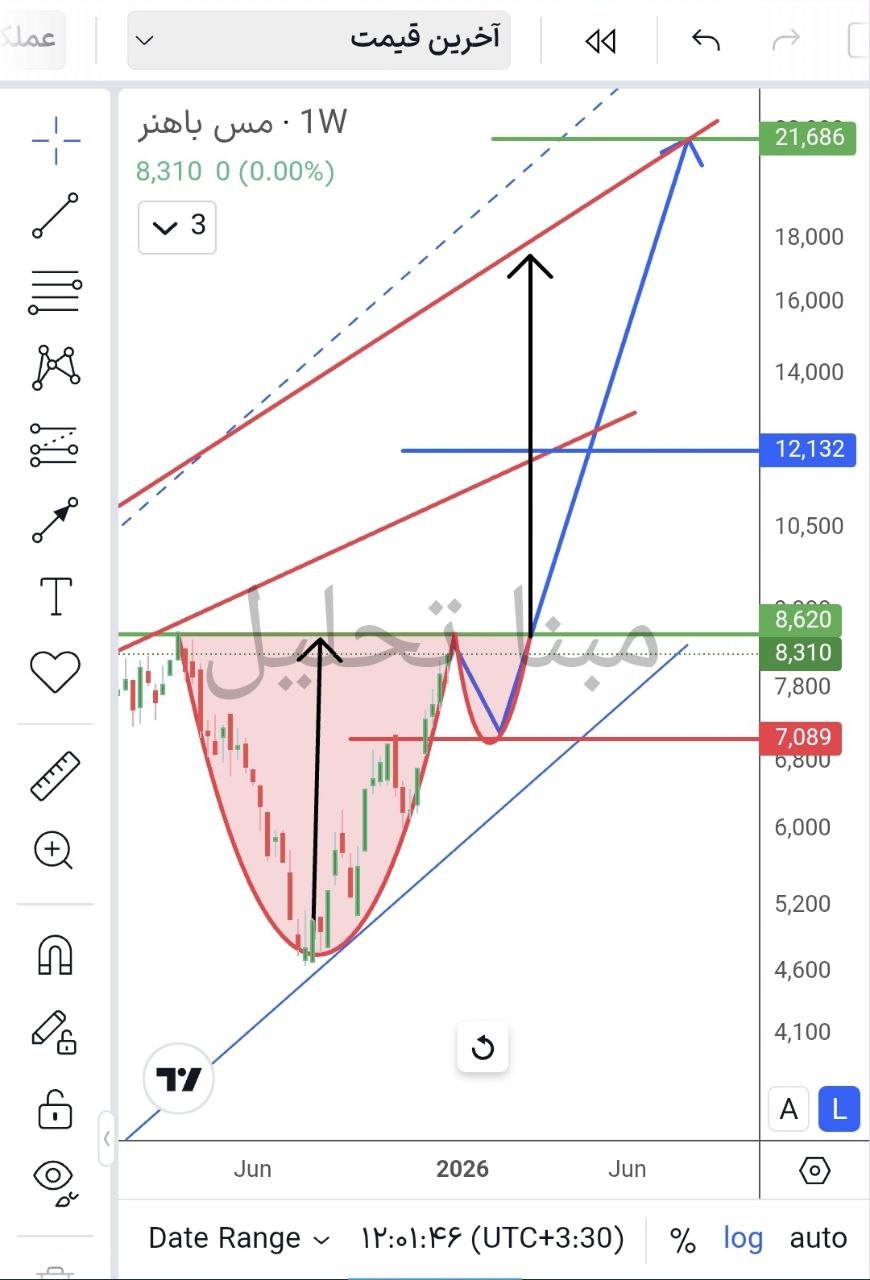Screen dimensions: 870x1280
Task: Pick the arrow annotation tool
Action: [56, 520]
